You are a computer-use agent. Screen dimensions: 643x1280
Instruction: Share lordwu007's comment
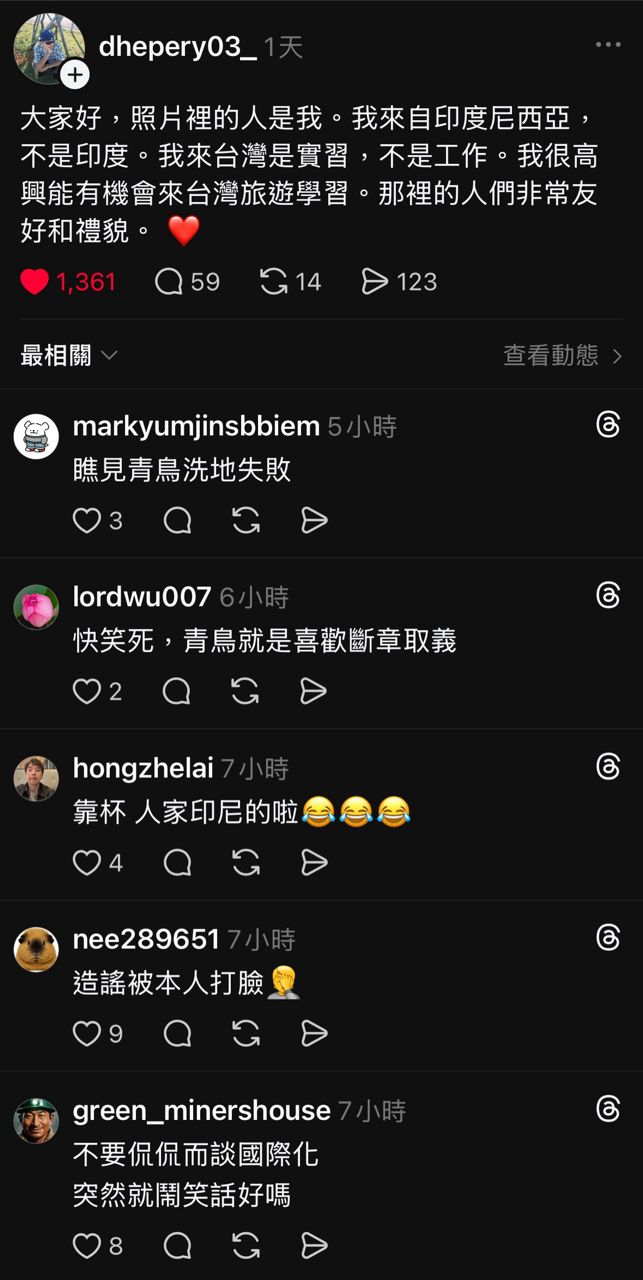coord(314,691)
